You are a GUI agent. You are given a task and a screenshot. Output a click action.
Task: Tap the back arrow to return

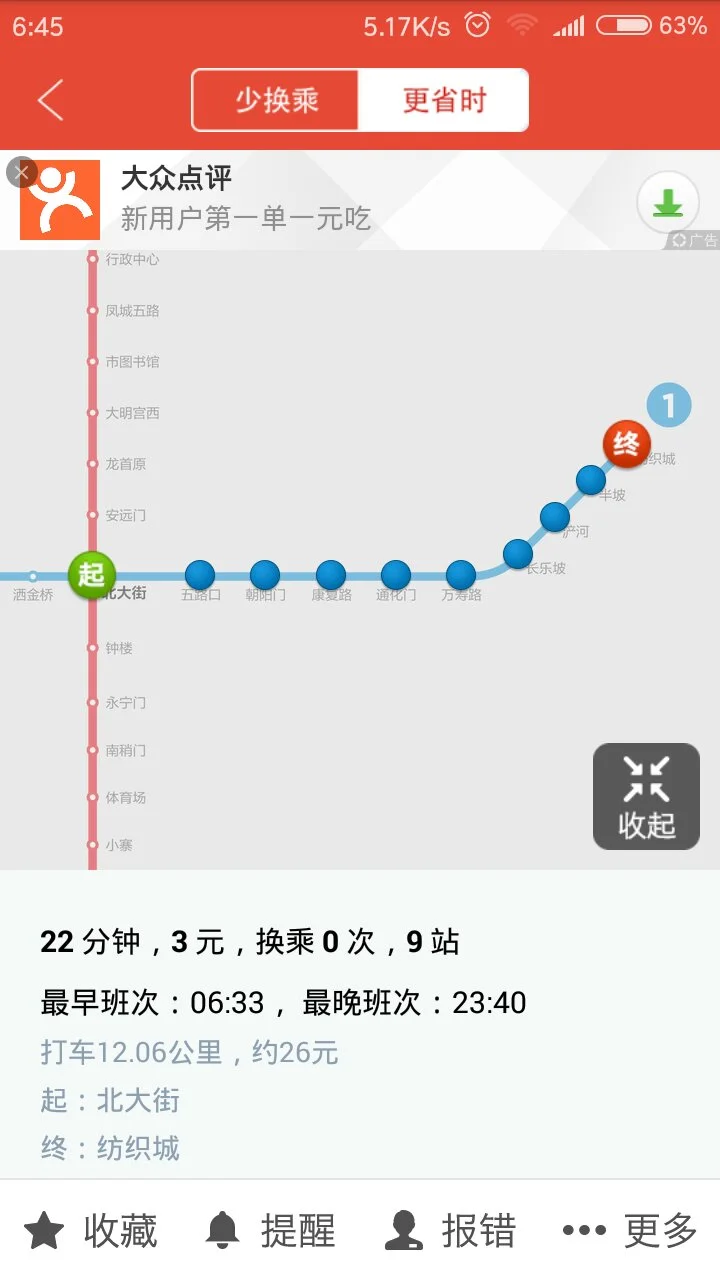(x=49, y=97)
